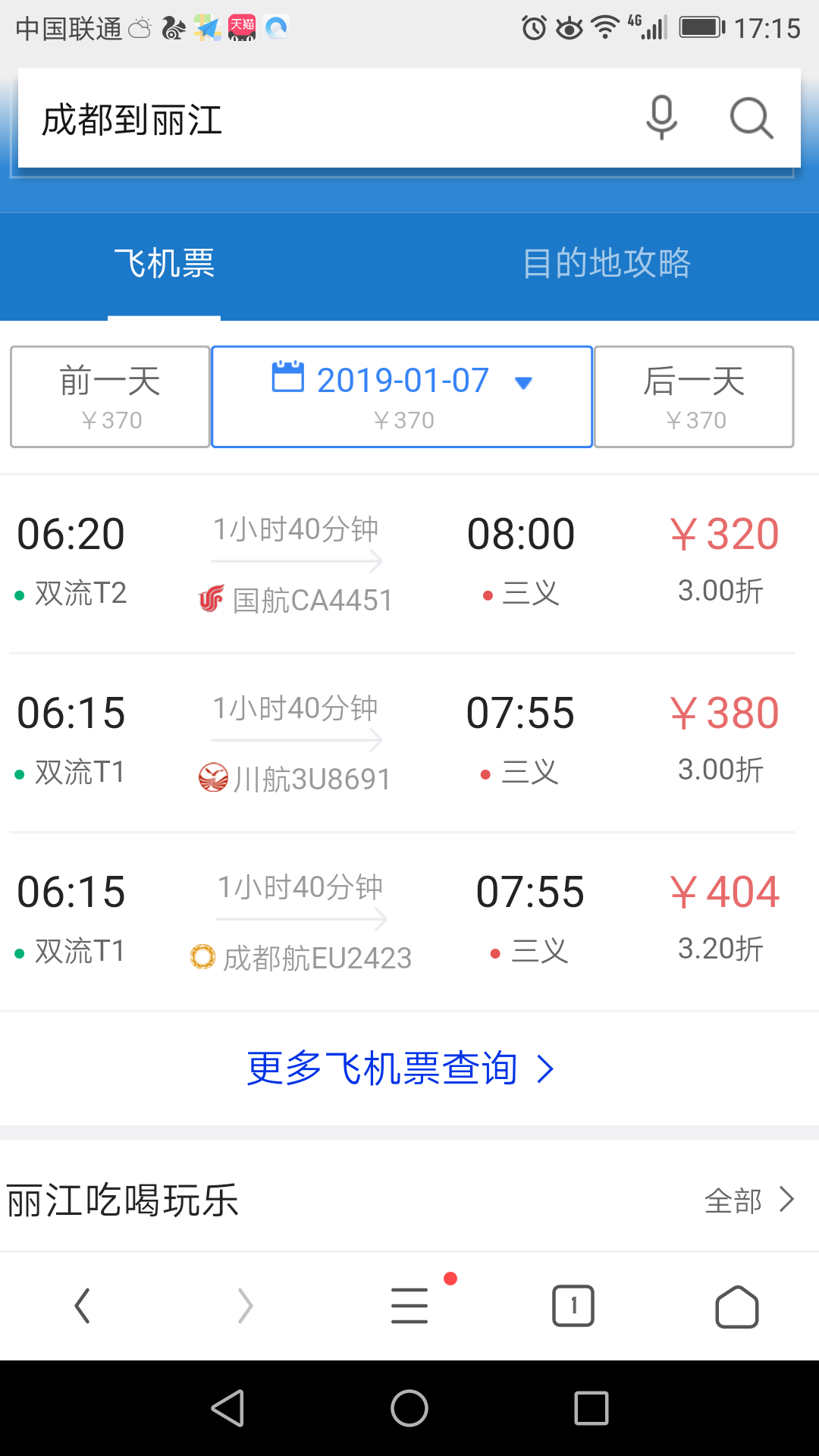Go to the browser home page

click(x=737, y=1306)
